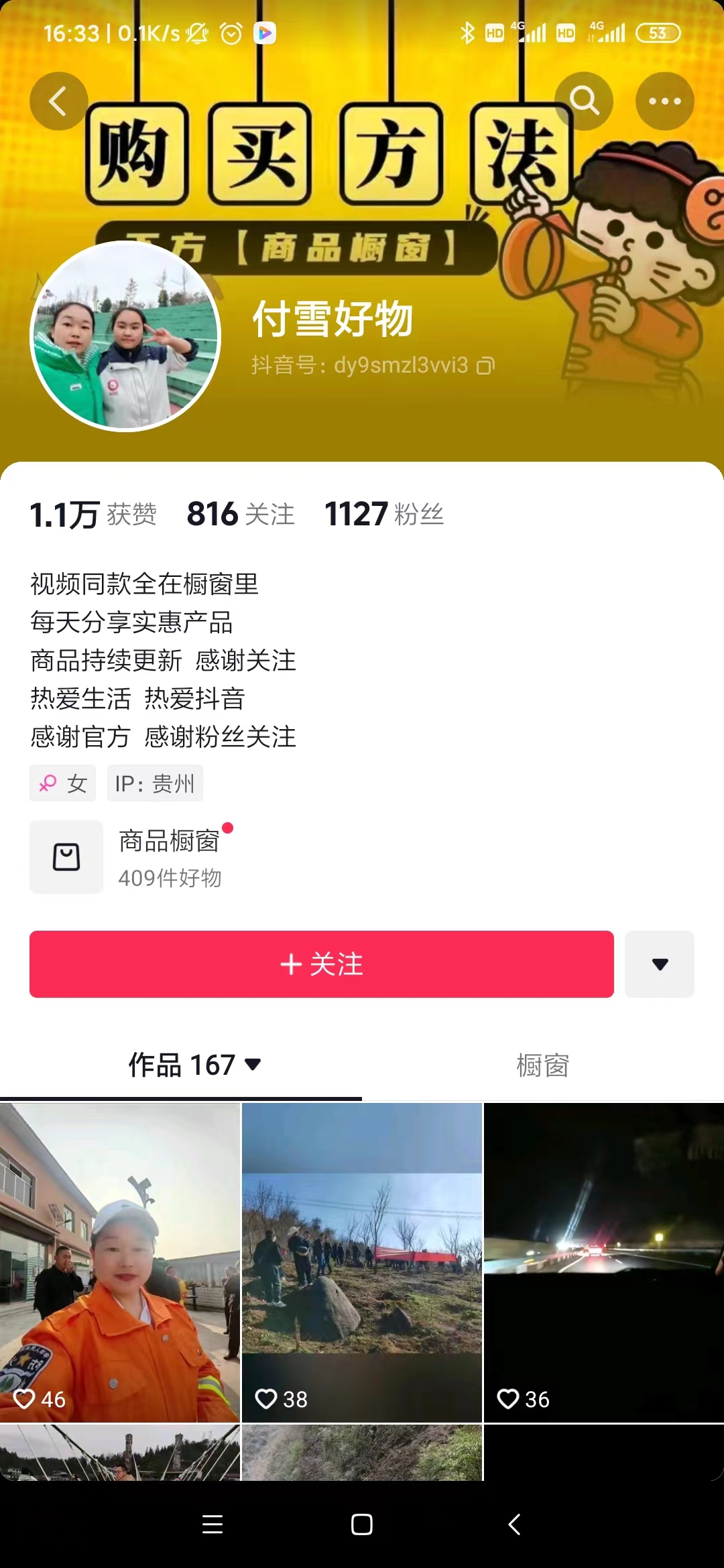
Task: Switch to the 橱窗 tab
Action: 543,1065
